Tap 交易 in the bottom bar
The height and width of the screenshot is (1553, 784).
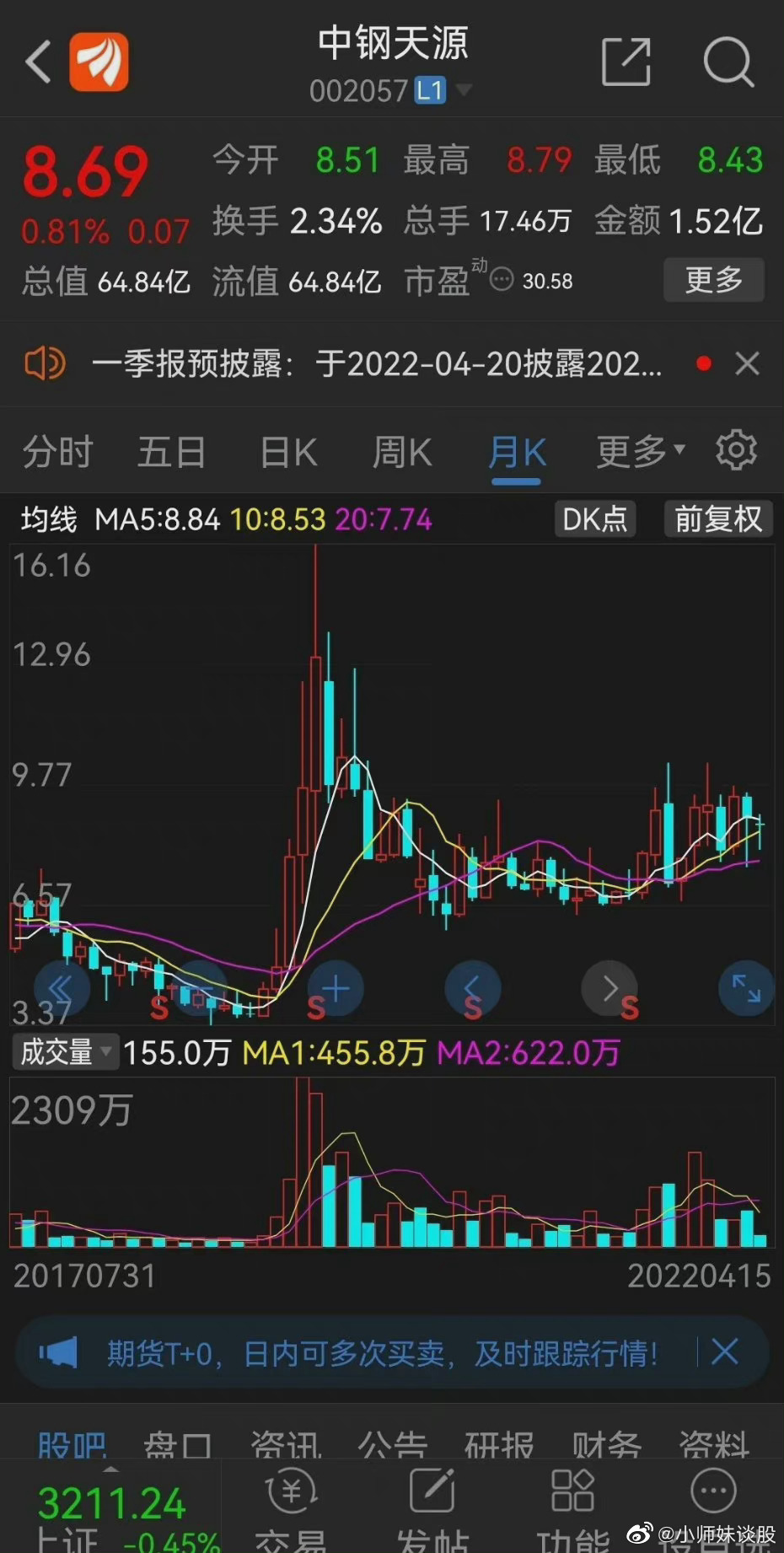tap(291, 1509)
